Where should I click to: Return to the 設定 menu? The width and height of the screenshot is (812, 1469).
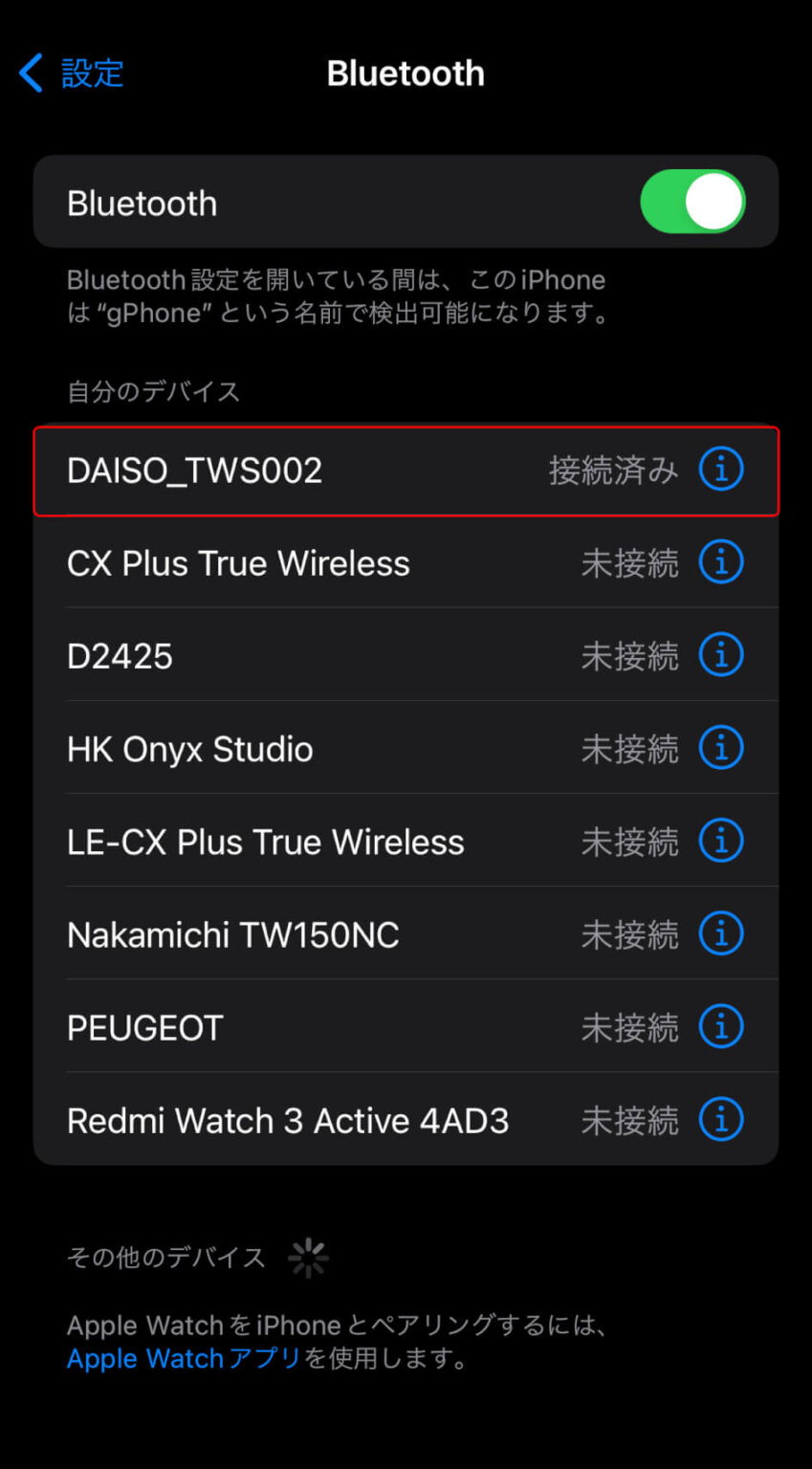[x=67, y=73]
